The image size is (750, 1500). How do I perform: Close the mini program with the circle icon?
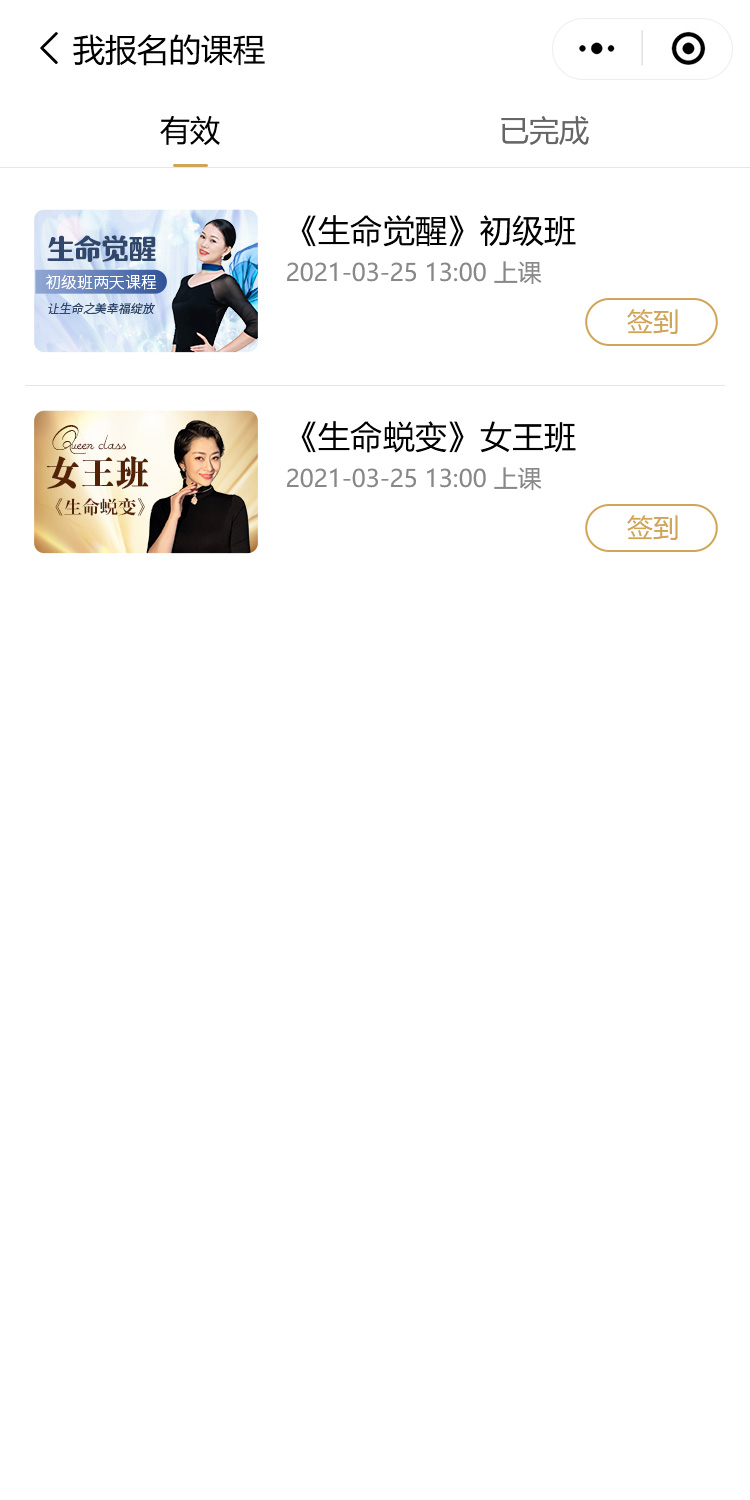688,49
